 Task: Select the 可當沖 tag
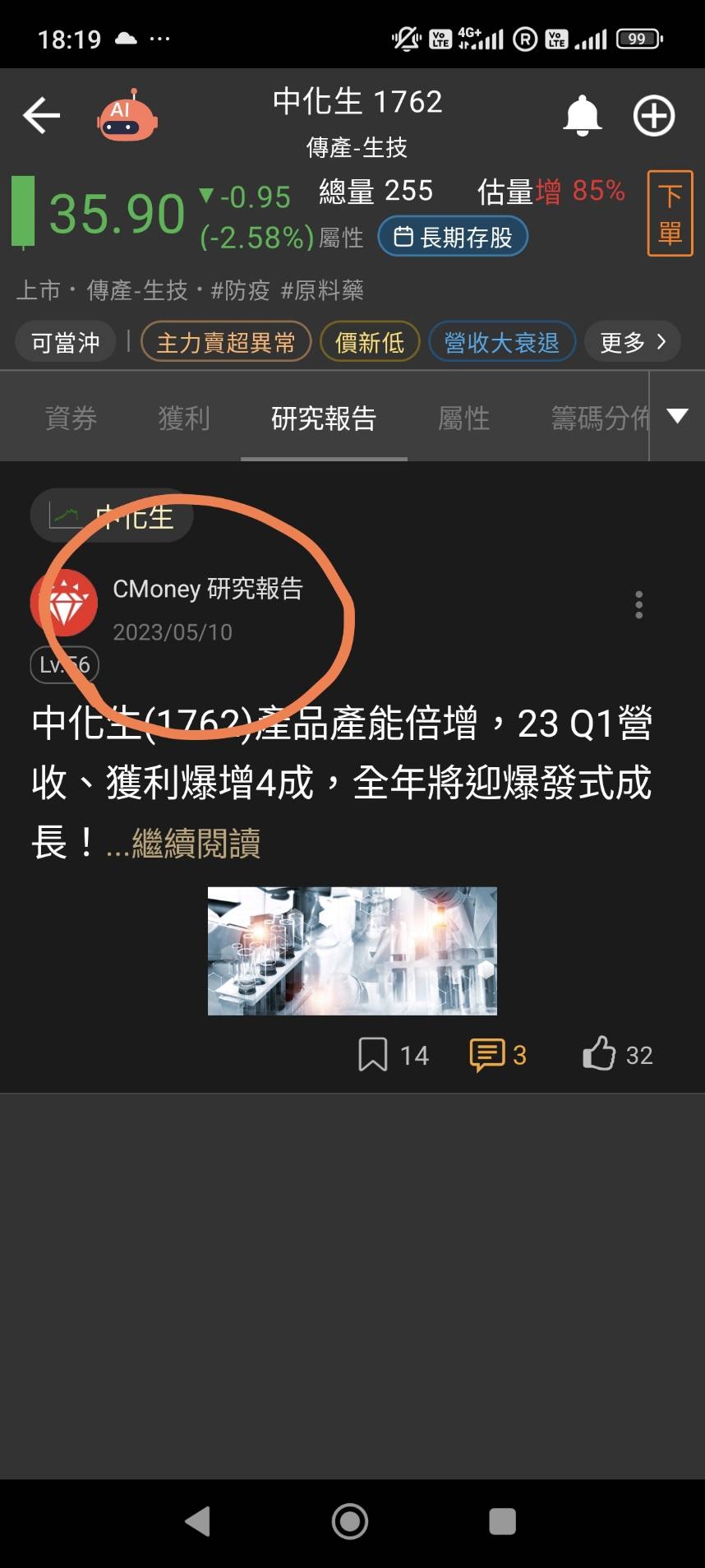point(65,342)
